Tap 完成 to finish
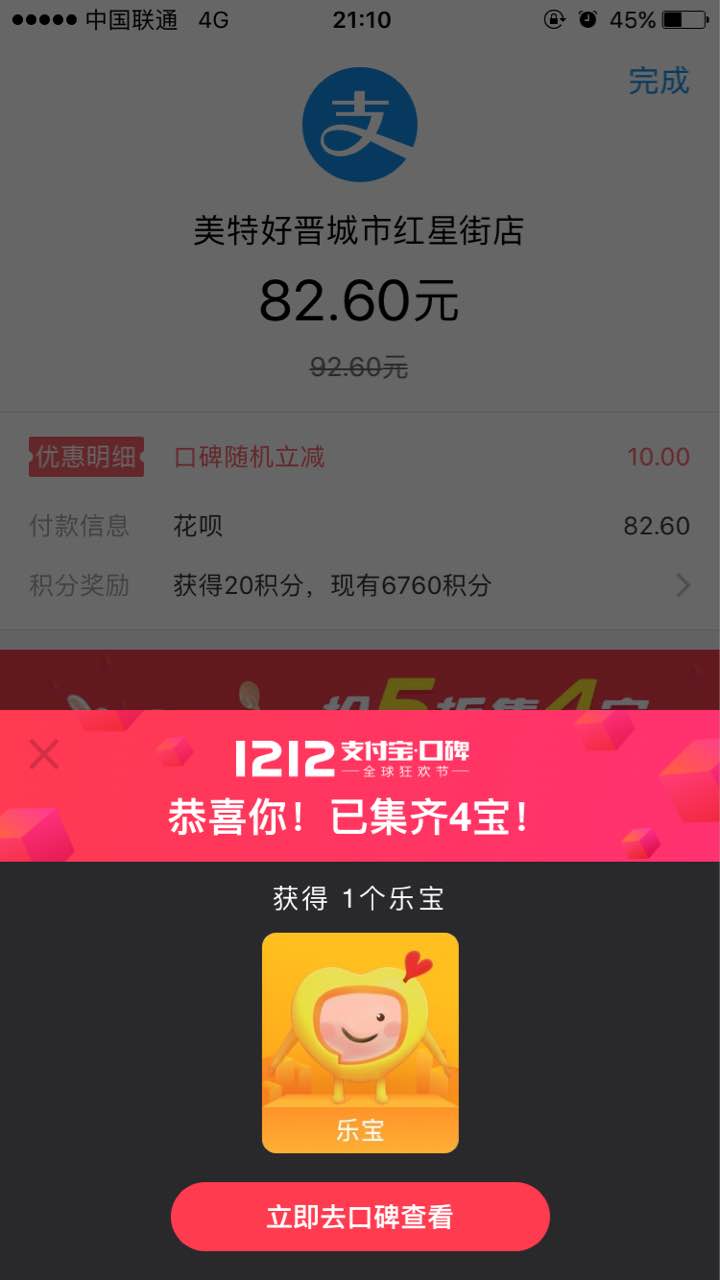This screenshot has width=720, height=1280. tap(658, 81)
